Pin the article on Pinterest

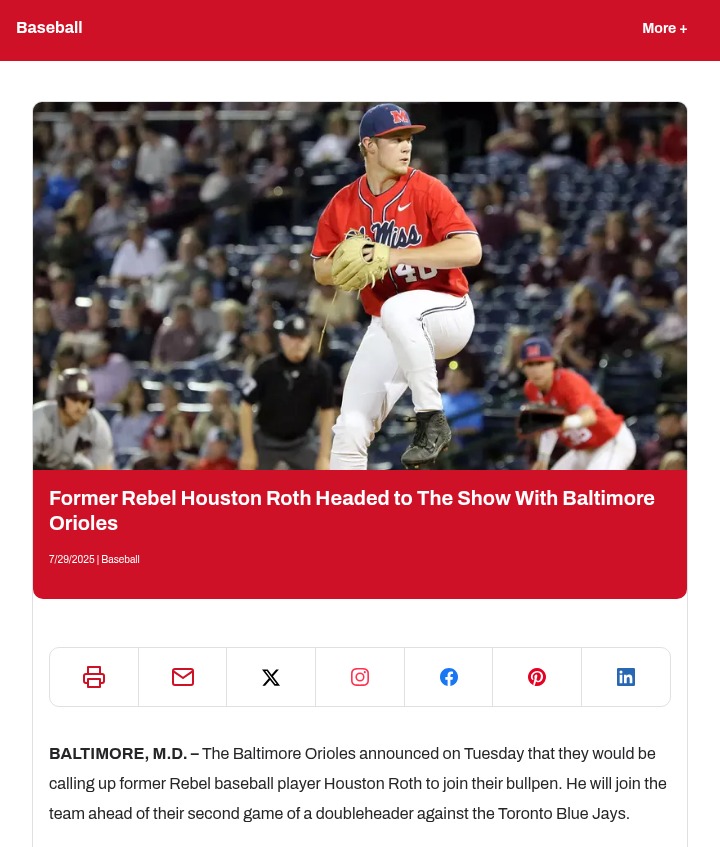coord(537,677)
